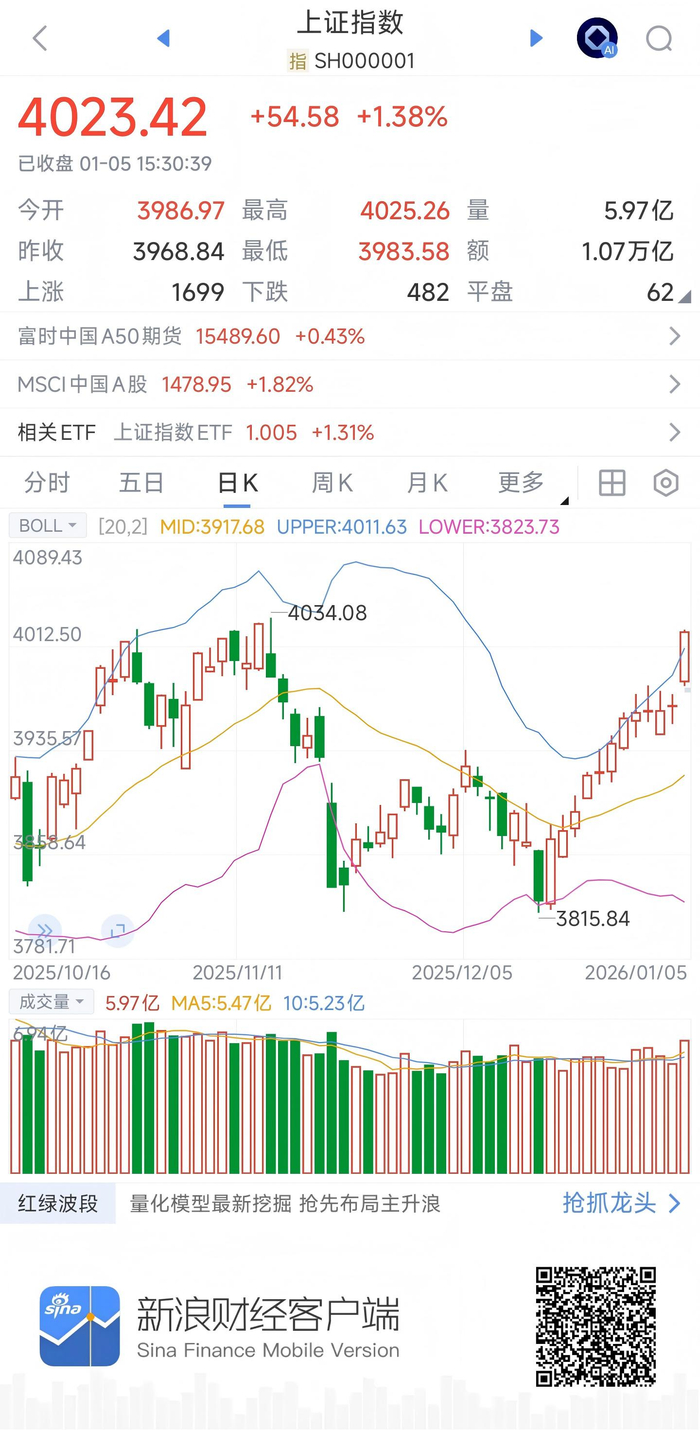Select the 日K tab
This screenshot has width=700, height=1430.
237,483
